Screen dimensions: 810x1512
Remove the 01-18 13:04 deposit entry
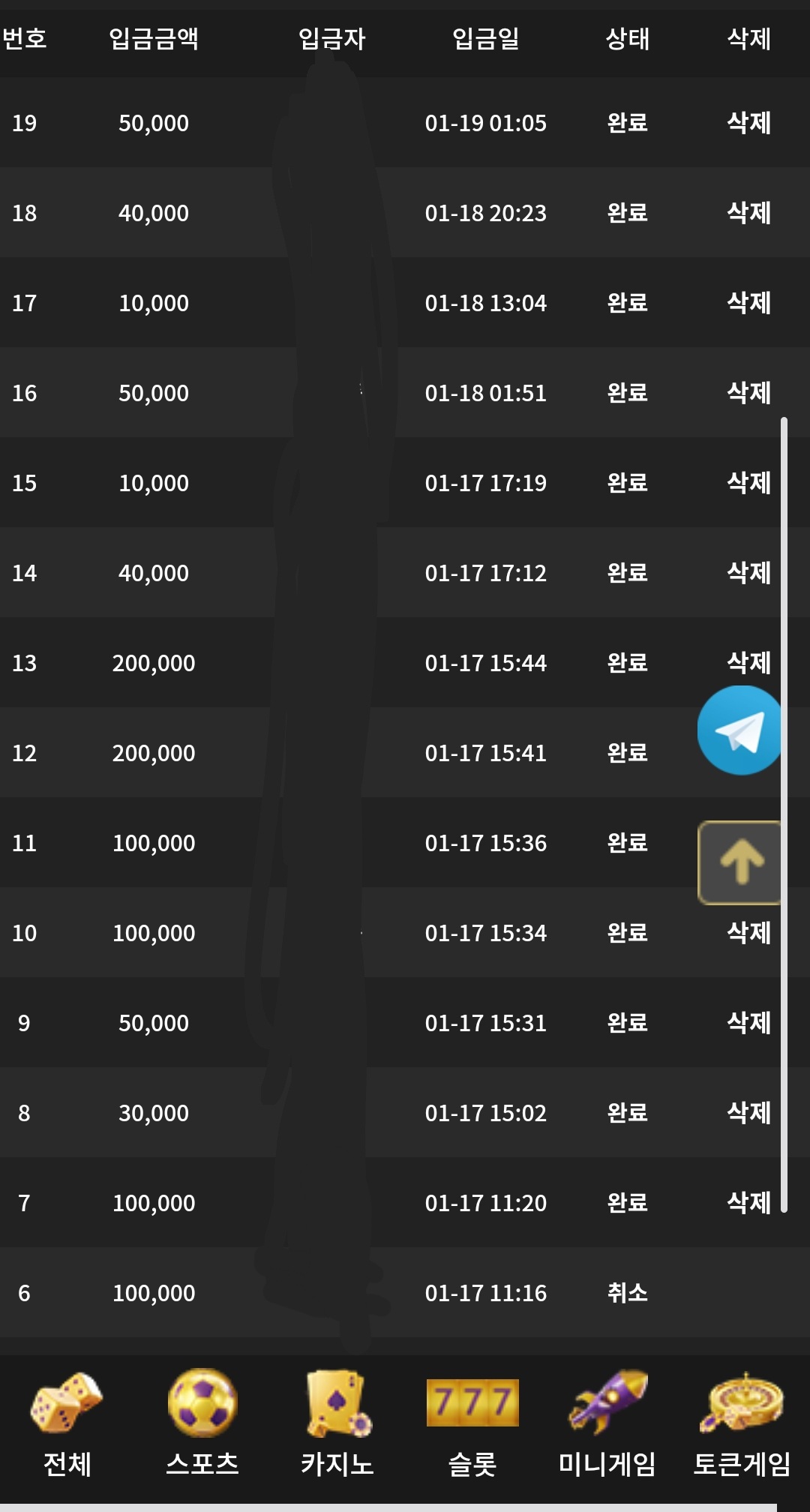click(x=748, y=302)
